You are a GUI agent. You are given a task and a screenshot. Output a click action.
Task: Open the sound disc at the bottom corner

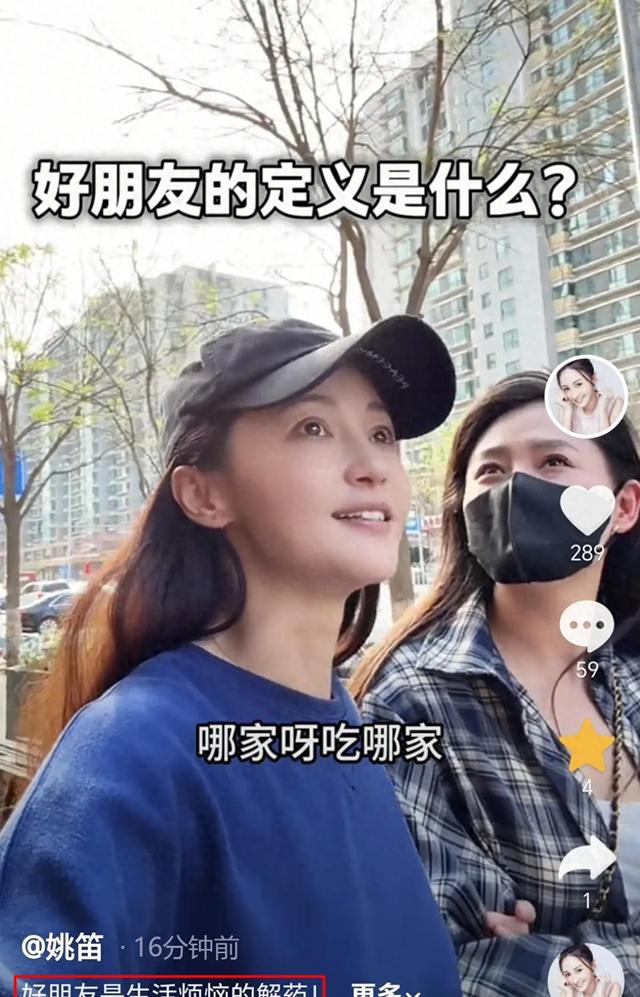586,970
